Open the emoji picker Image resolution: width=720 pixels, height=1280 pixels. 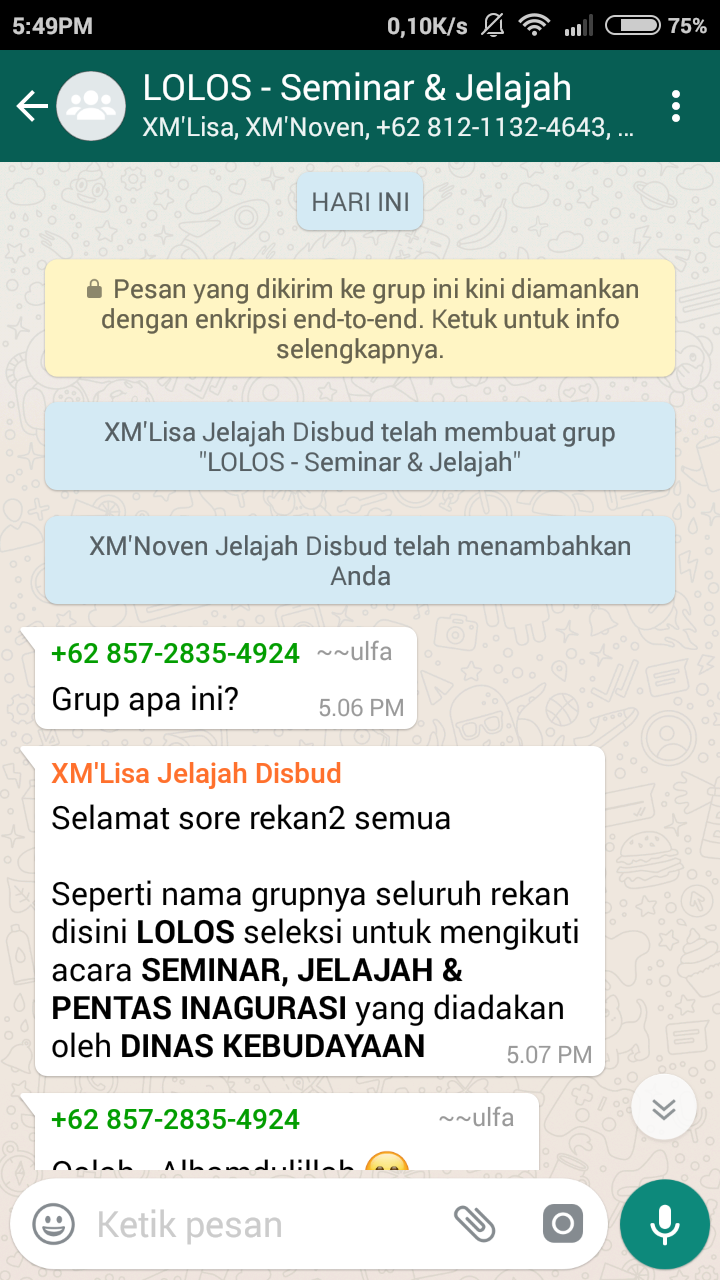coord(53,1223)
